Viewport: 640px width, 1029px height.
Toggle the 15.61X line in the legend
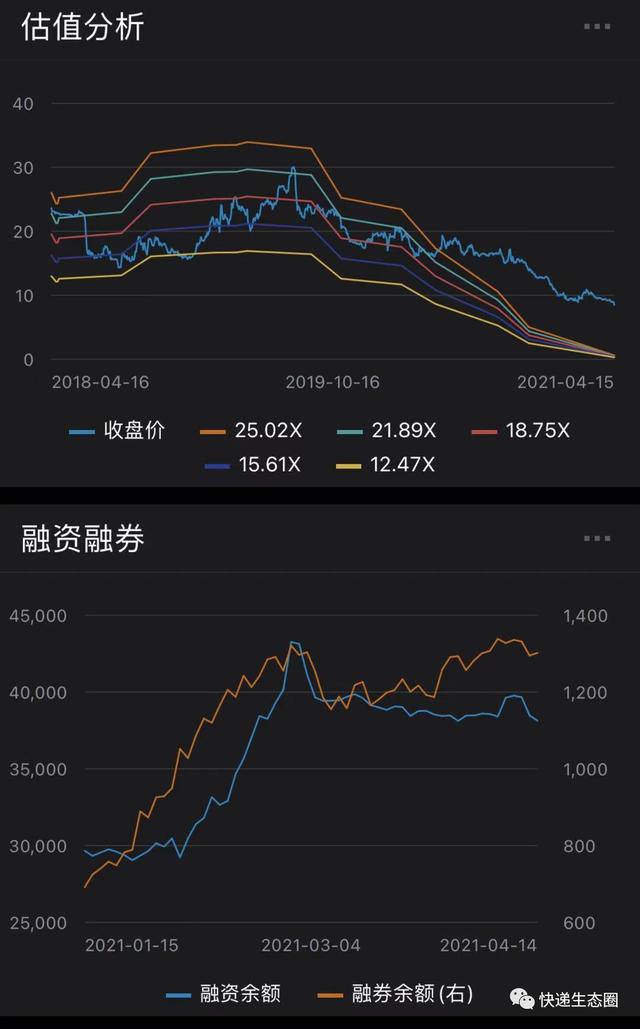pos(252,465)
